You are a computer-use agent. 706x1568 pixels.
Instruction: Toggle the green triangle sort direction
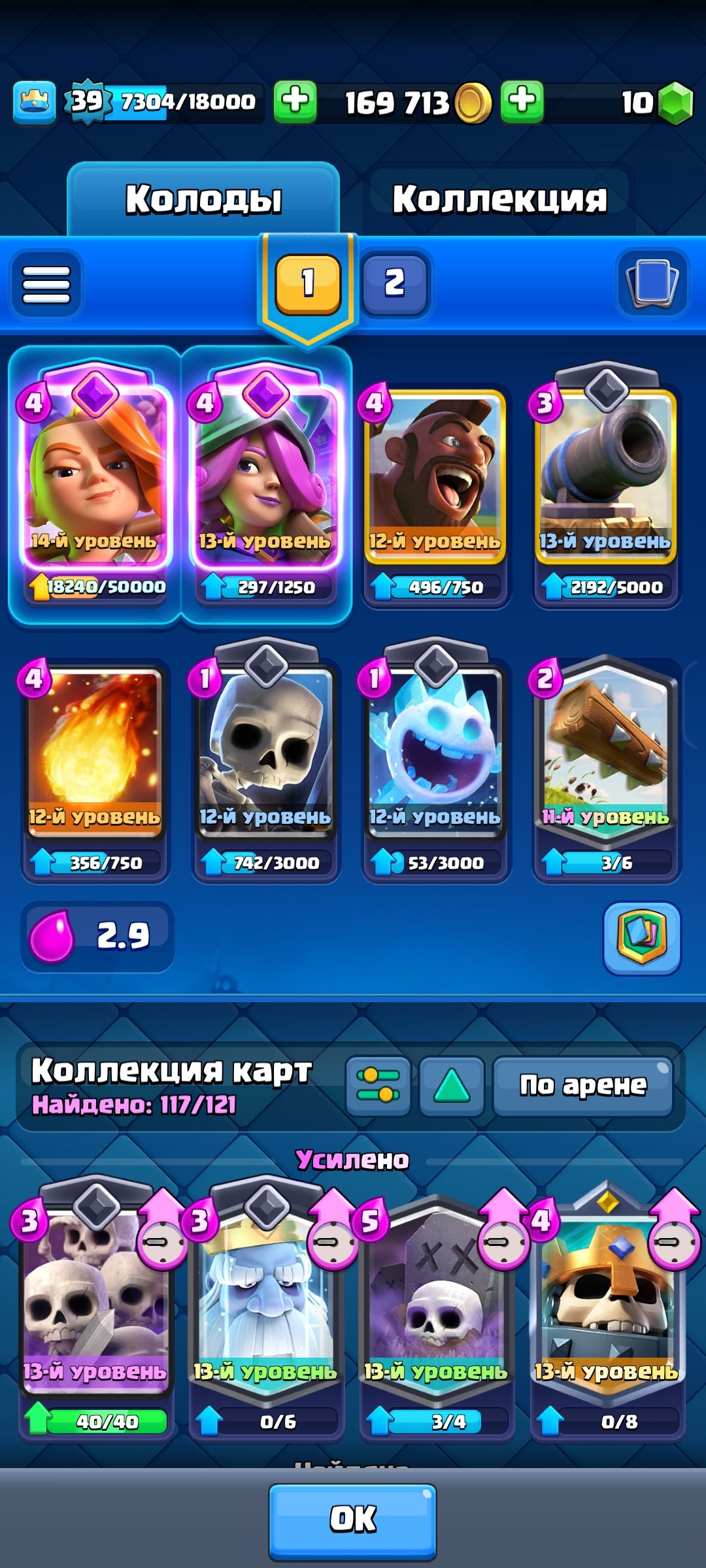tap(452, 1085)
